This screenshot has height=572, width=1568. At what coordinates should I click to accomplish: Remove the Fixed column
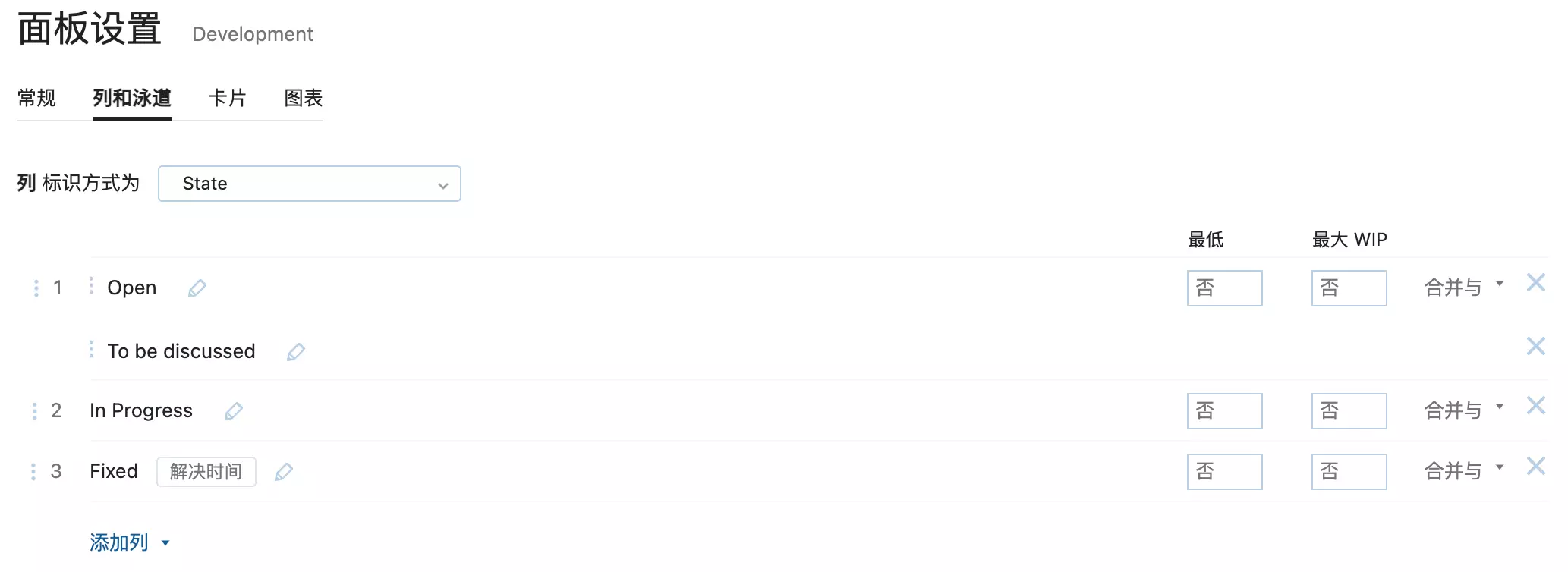point(1535,467)
